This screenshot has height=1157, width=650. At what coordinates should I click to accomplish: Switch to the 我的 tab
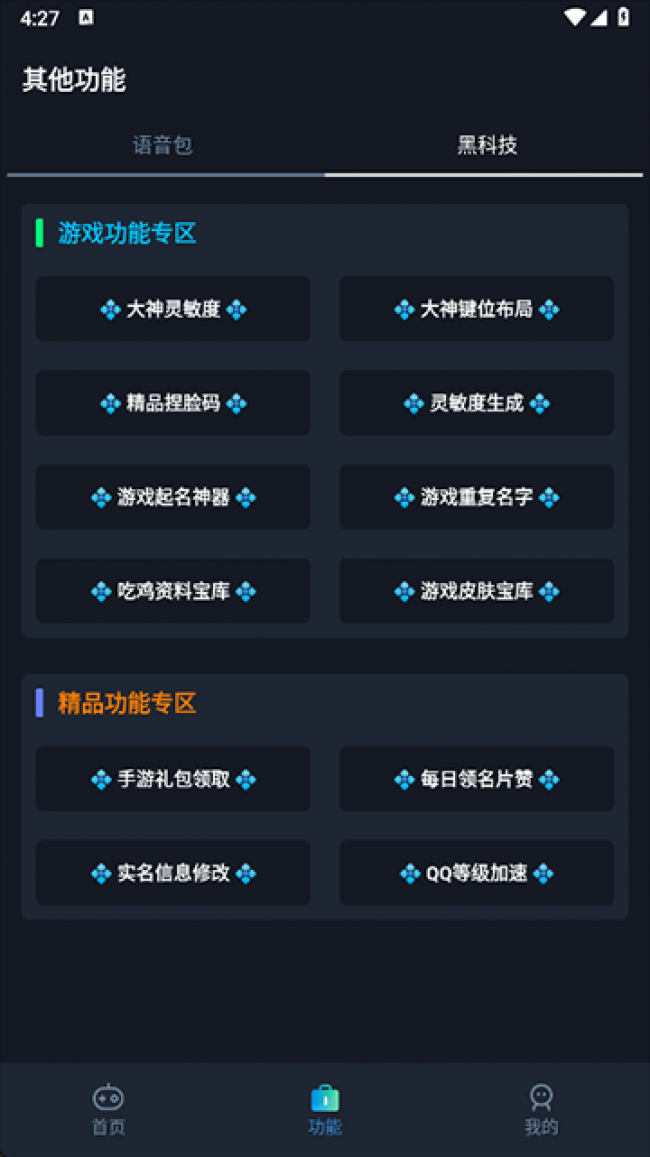pos(541,1109)
